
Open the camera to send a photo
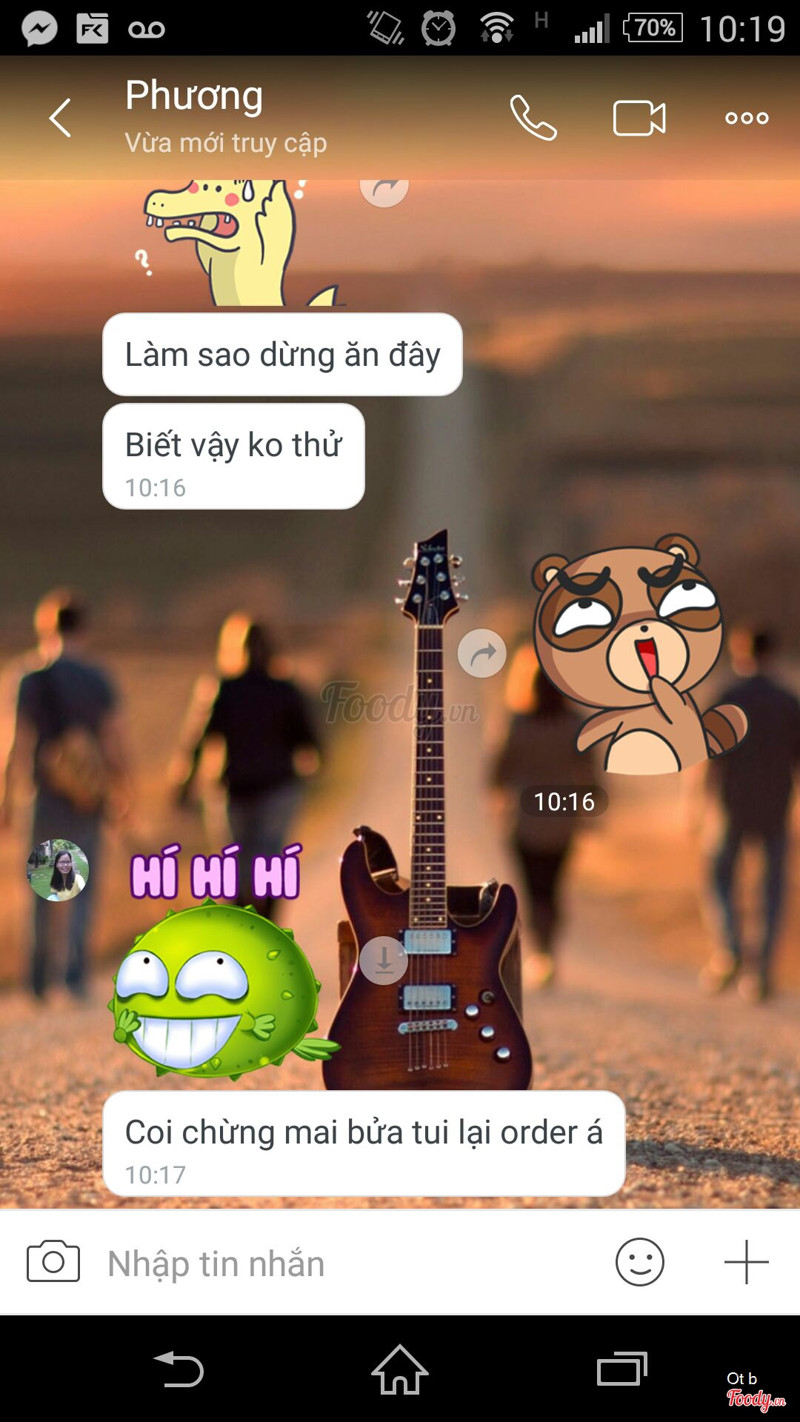point(53,1262)
